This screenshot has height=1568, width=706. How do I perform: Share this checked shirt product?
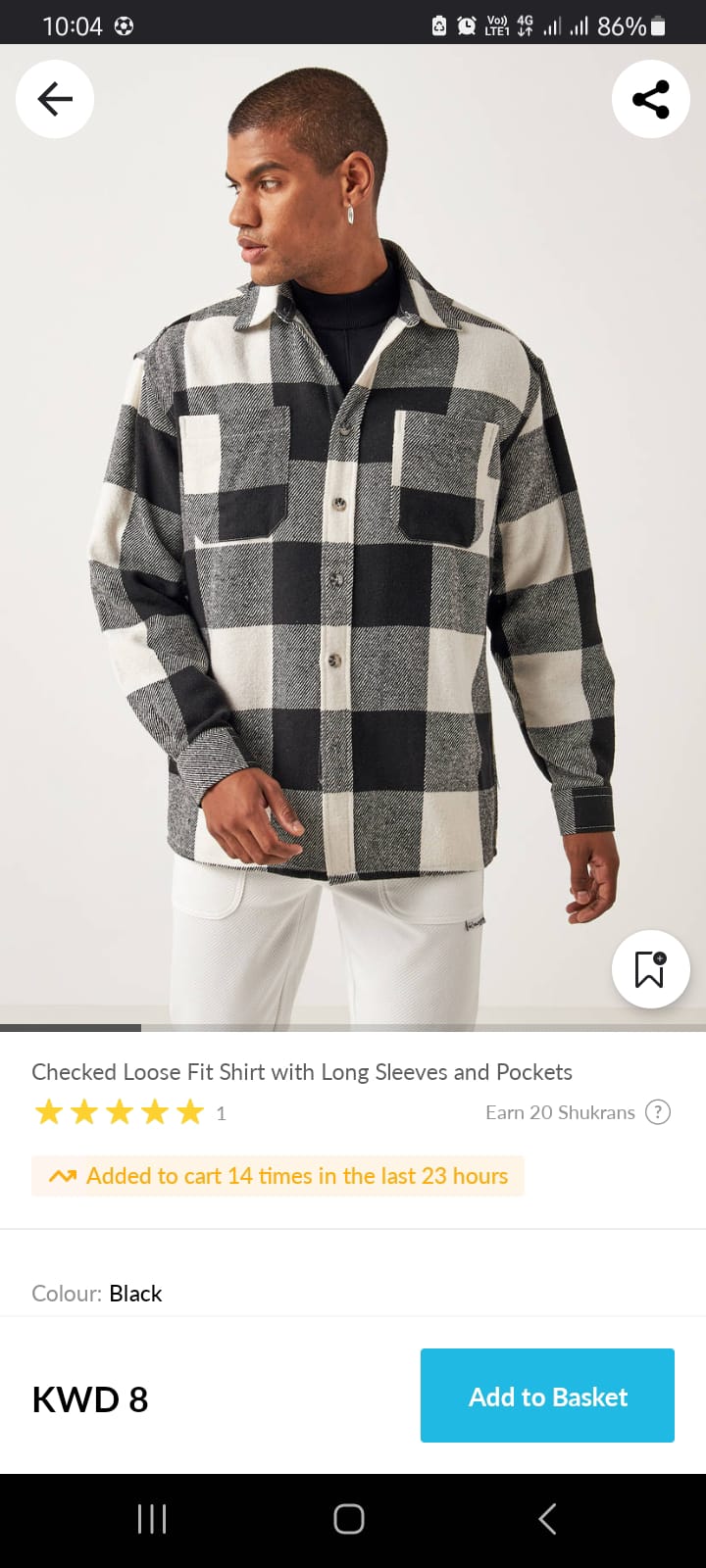pyautogui.click(x=650, y=99)
